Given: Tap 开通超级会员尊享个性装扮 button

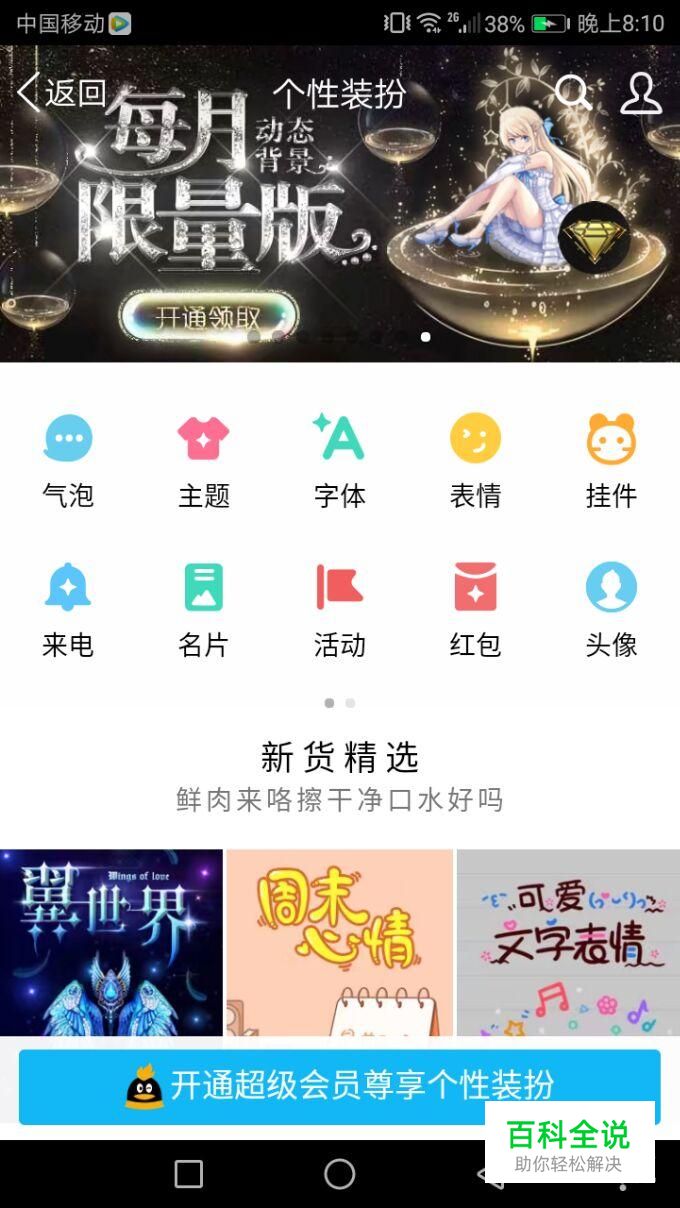Looking at the screenshot, I should coord(339,1086).
